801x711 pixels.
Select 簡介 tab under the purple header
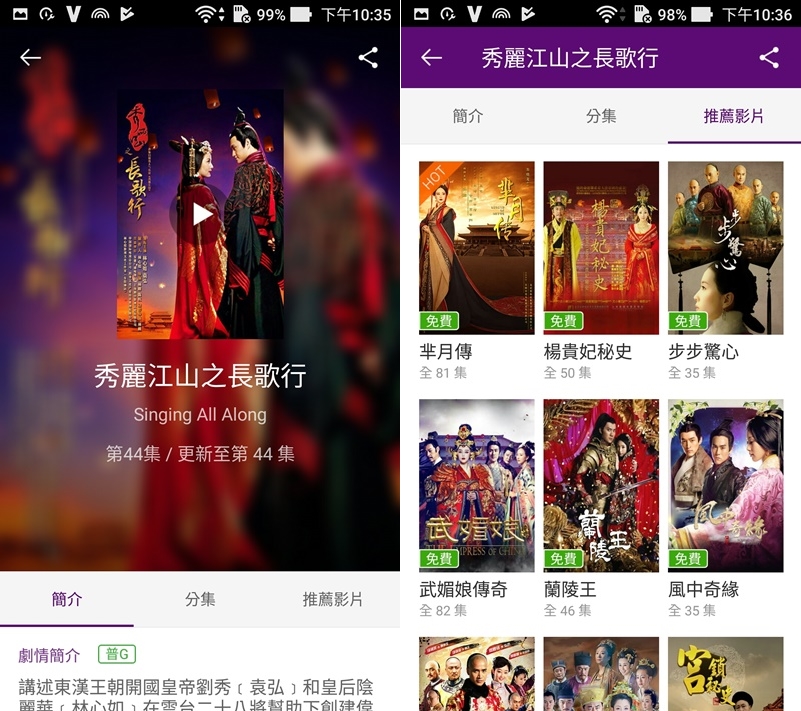tap(468, 116)
